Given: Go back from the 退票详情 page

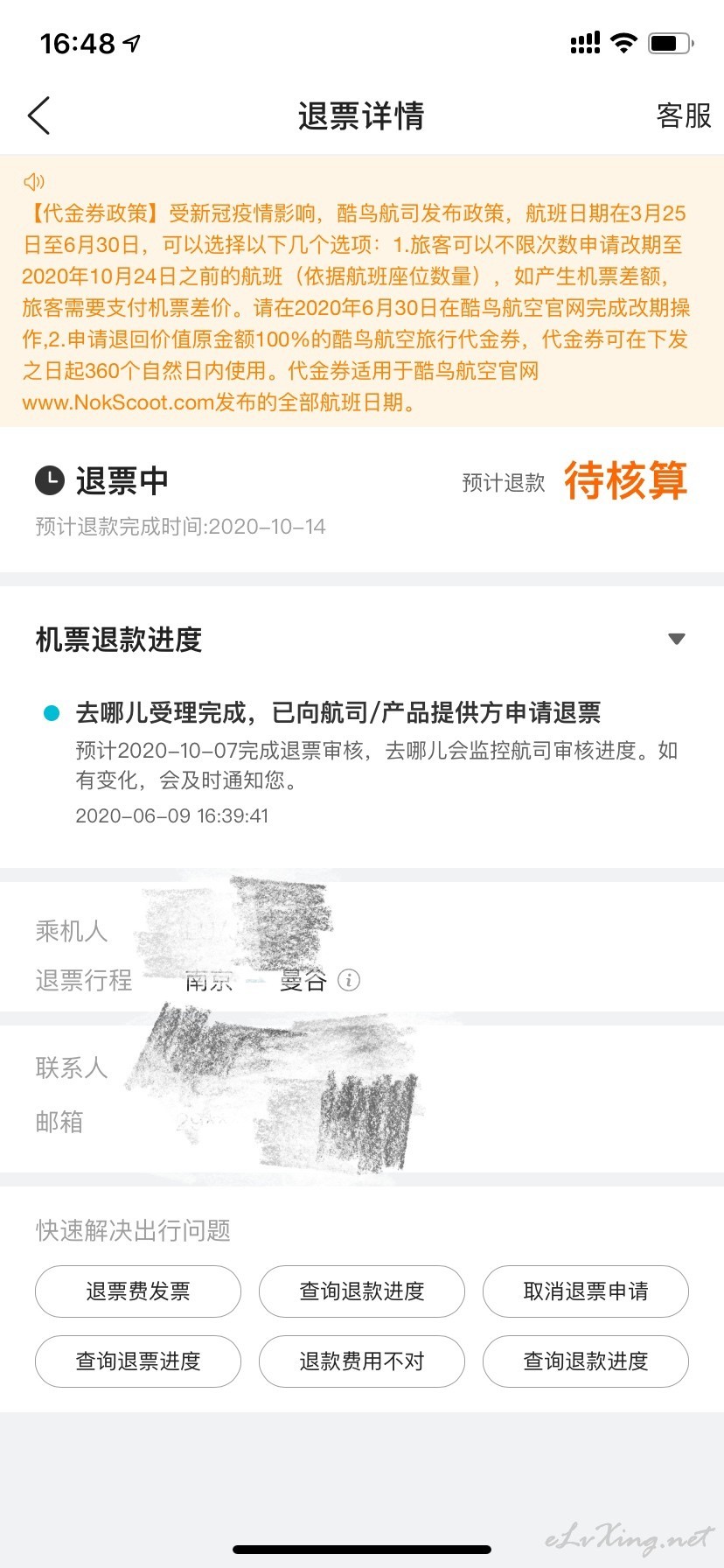Looking at the screenshot, I should (x=39, y=115).
